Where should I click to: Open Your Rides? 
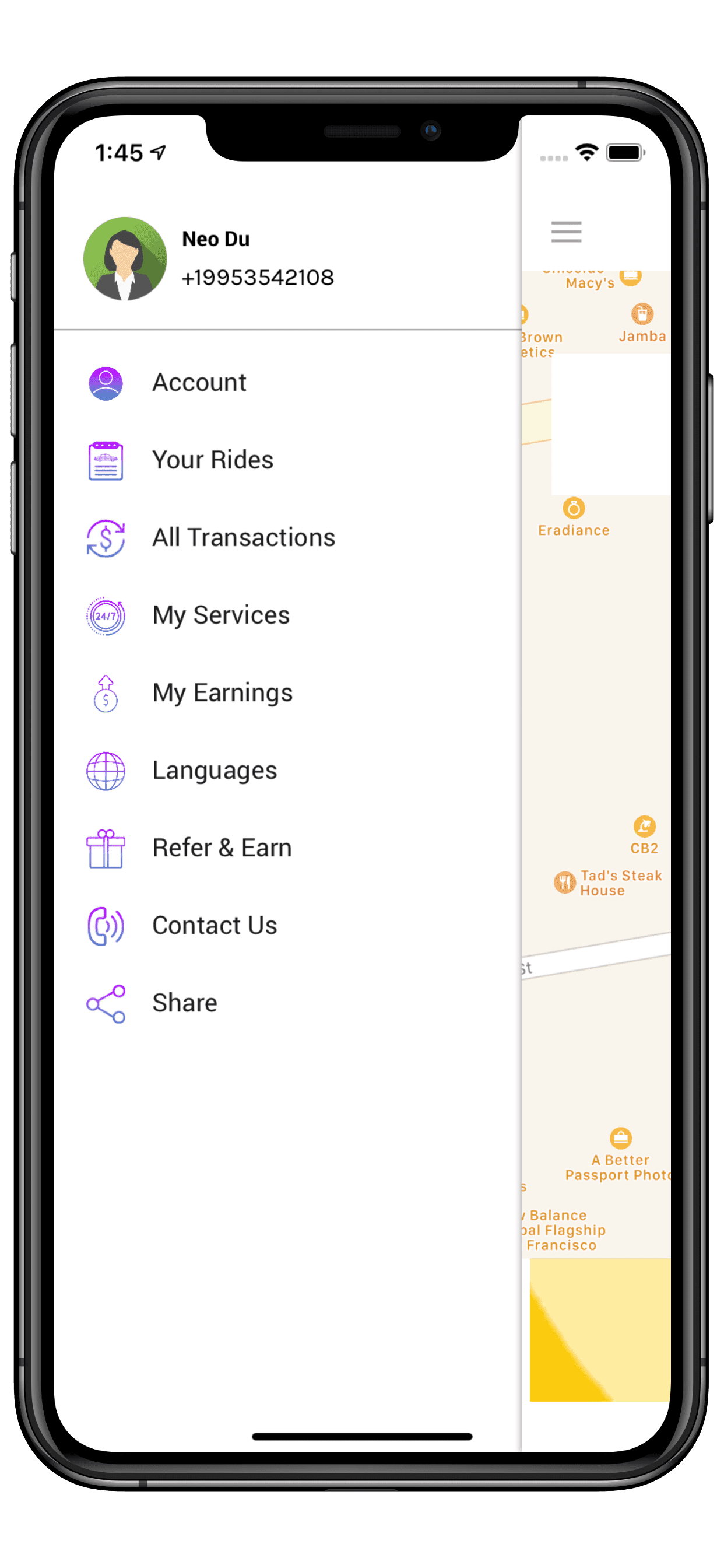(287, 460)
